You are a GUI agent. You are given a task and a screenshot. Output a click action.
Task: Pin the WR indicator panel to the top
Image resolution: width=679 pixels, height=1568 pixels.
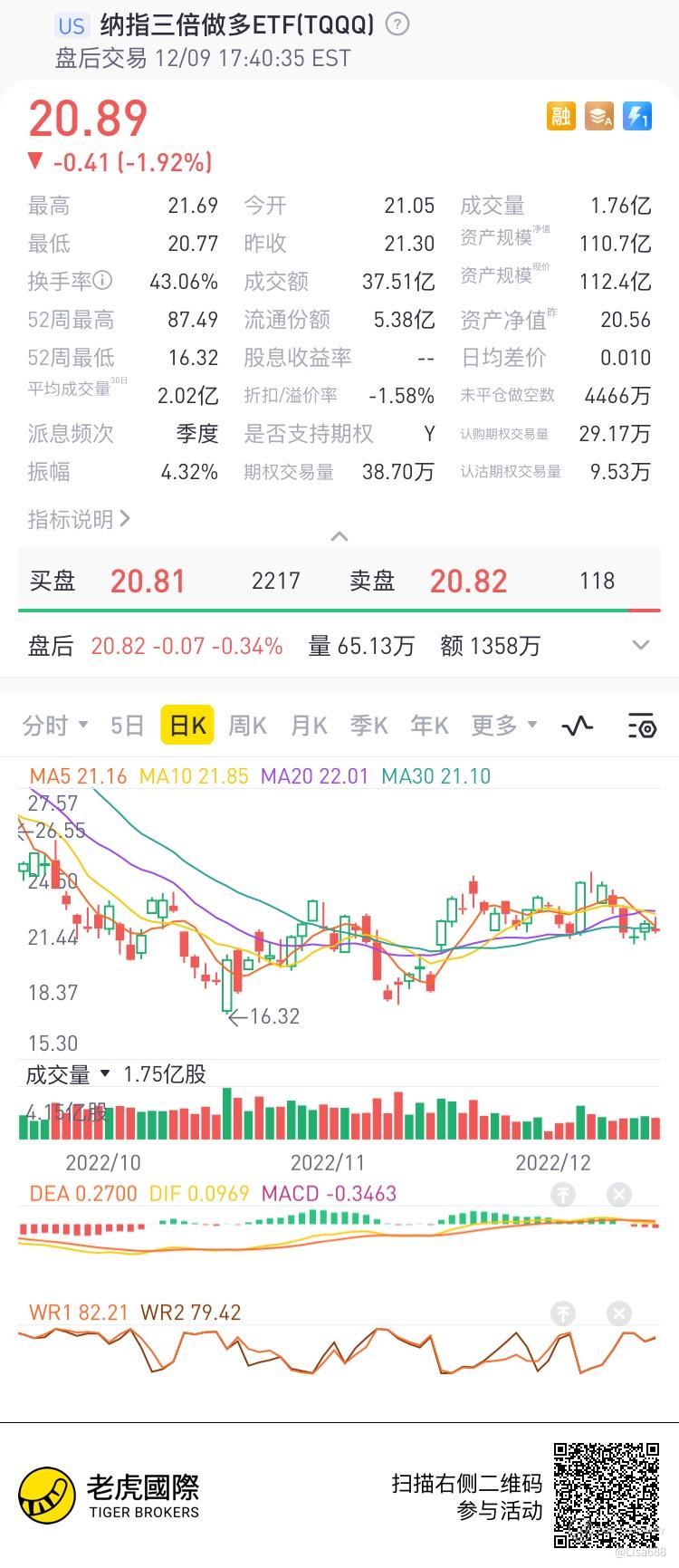click(562, 1313)
